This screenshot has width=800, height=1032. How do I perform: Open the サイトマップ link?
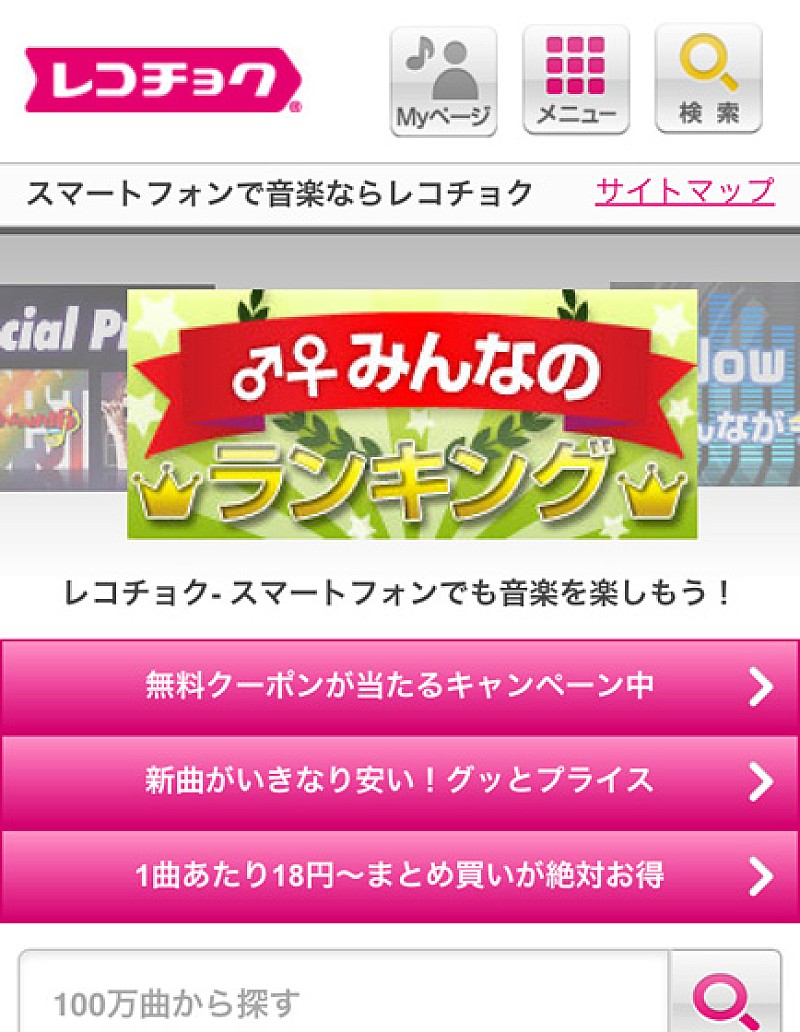click(x=685, y=190)
